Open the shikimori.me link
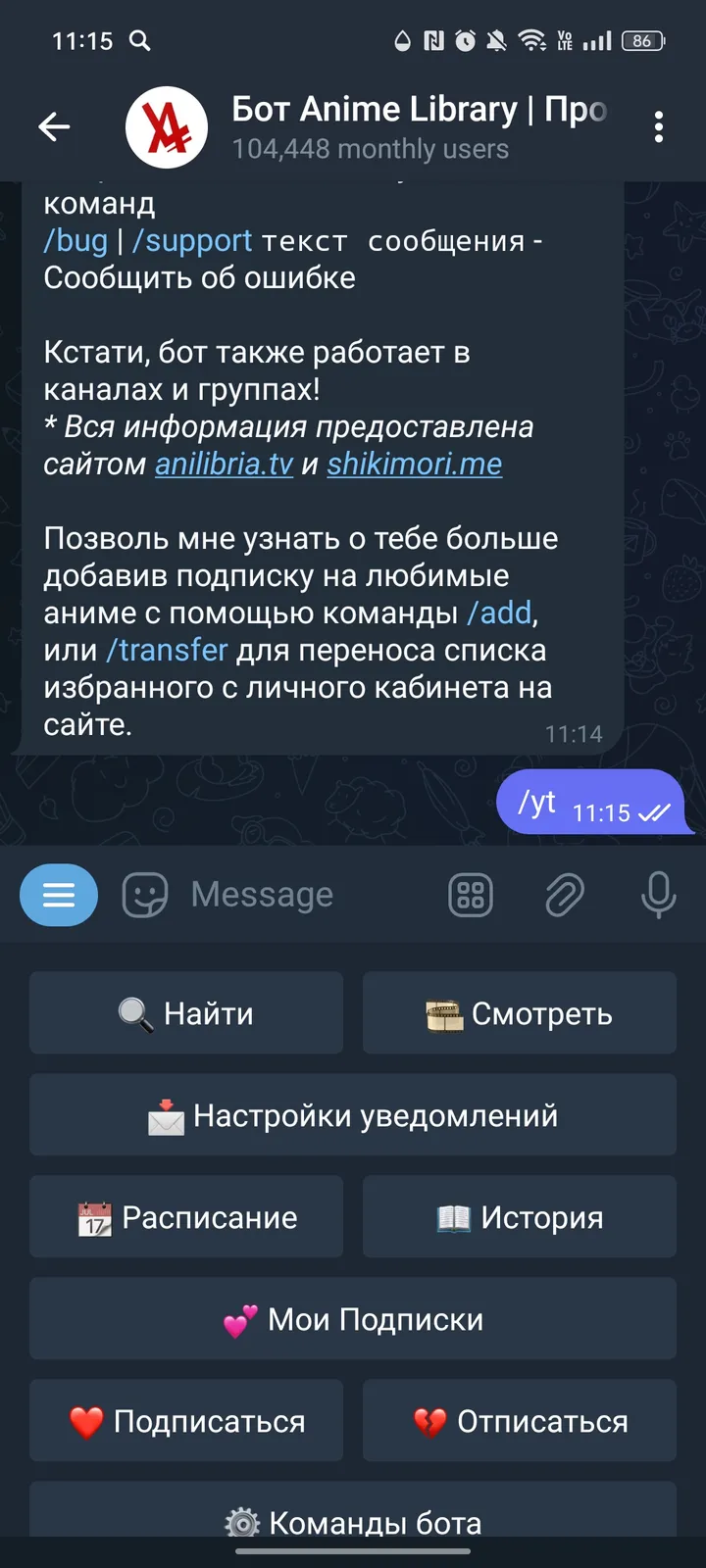706x1568 pixels. (x=414, y=464)
